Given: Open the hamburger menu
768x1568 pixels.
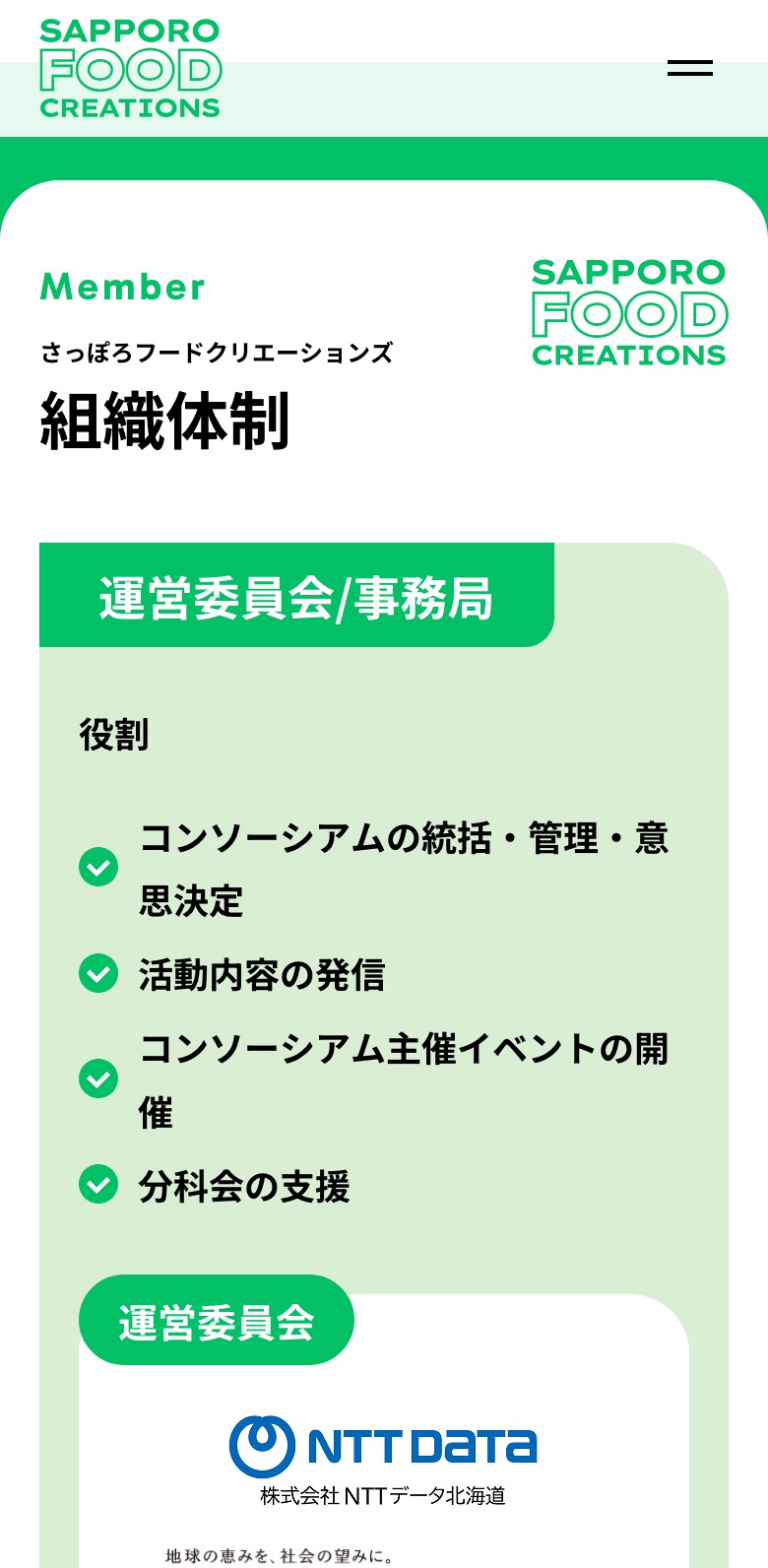Looking at the screenshot, I should coord(689,68).
